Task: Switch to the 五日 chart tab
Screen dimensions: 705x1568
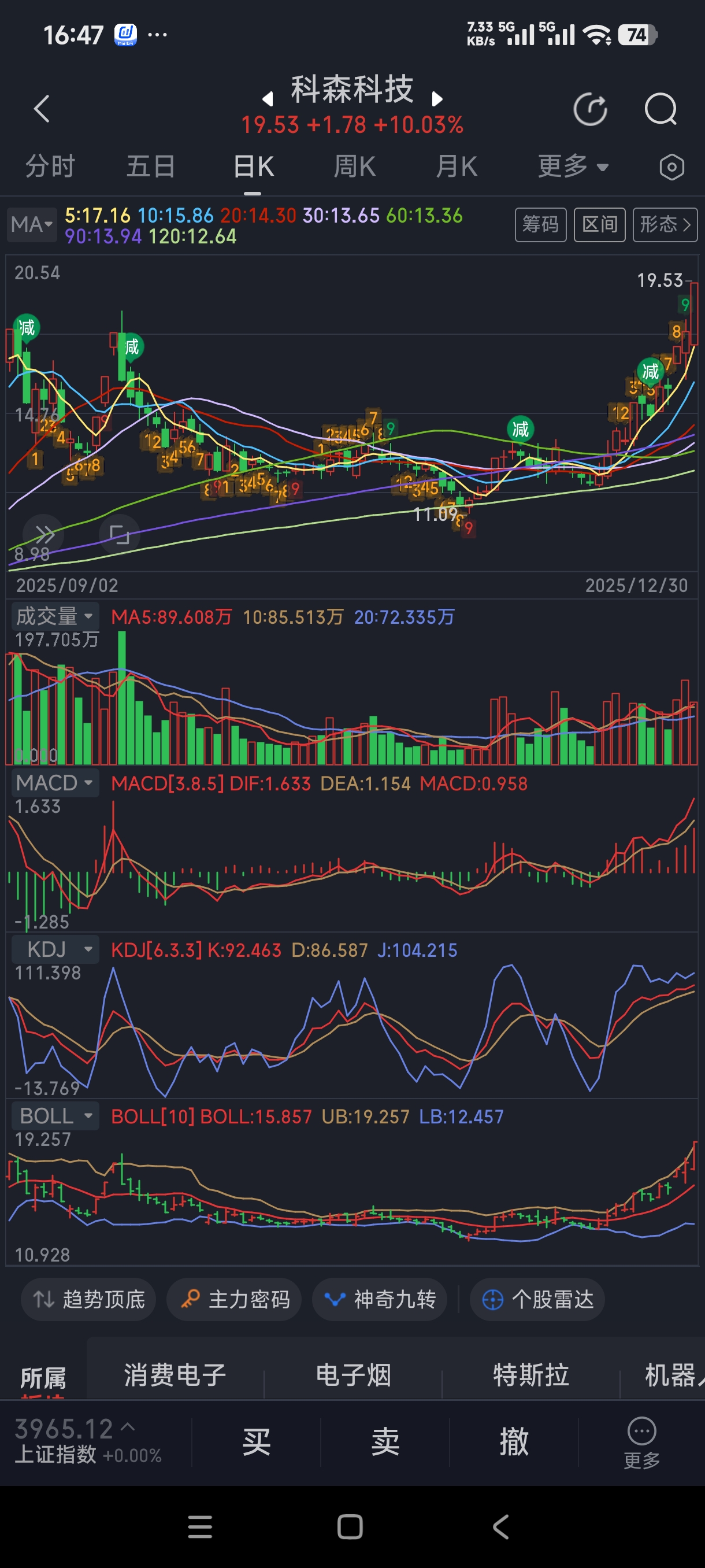Action: click(151, 167)
